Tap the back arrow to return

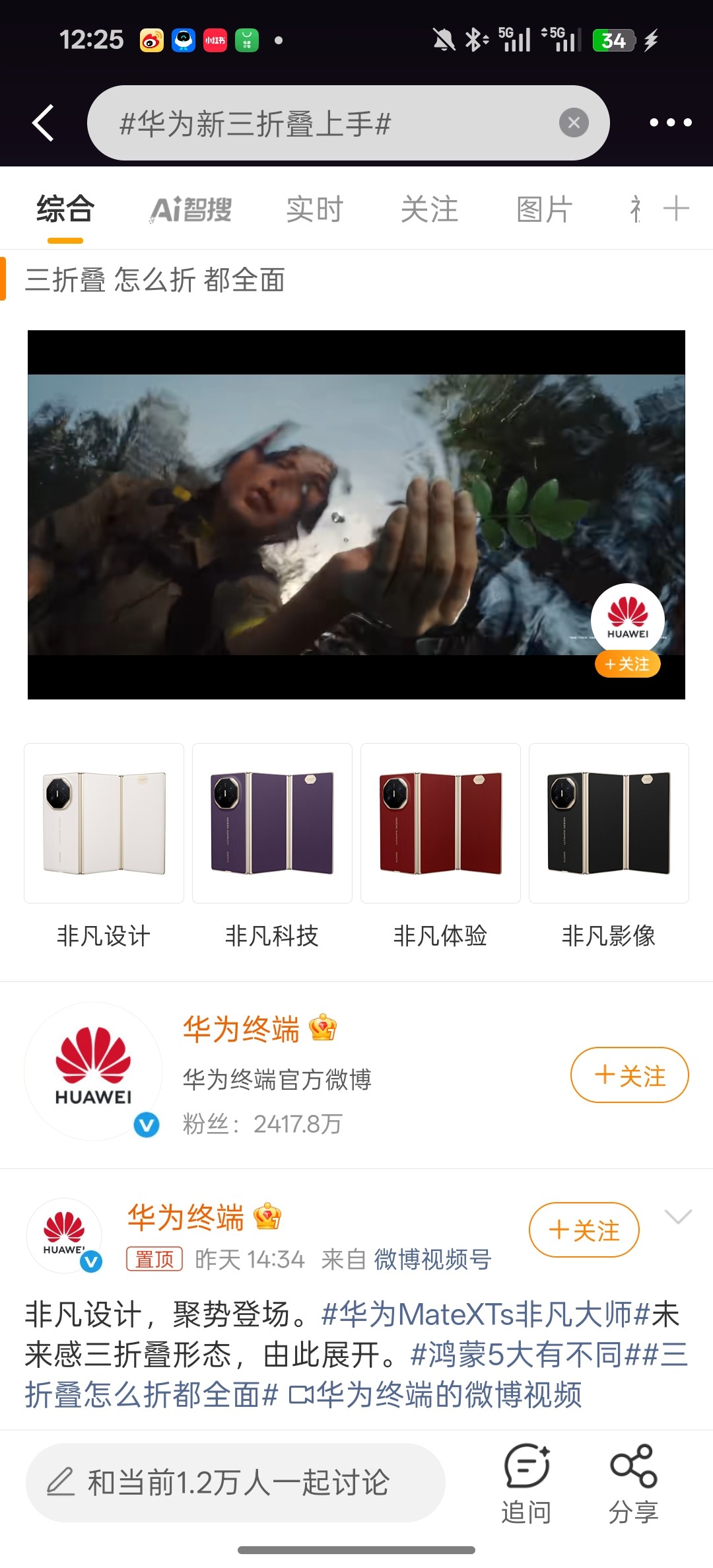(44, 122)
